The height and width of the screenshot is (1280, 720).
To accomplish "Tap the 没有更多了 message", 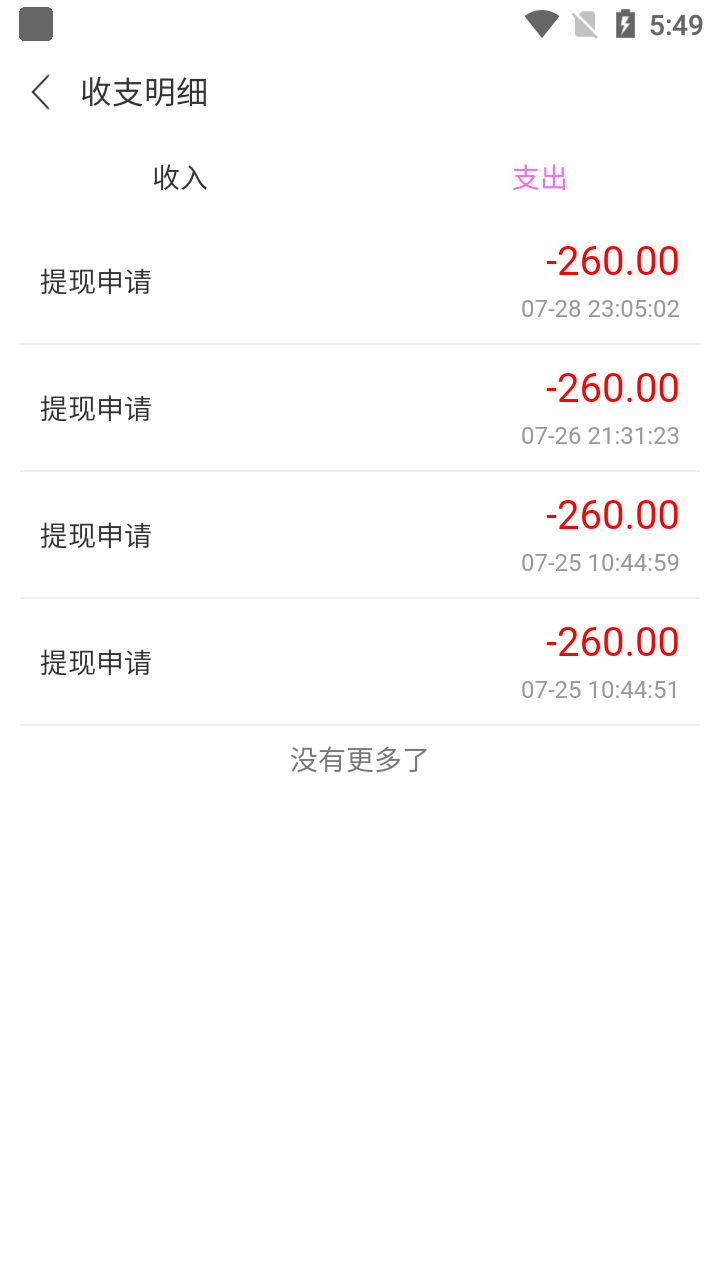I will (x=359, y=760).
